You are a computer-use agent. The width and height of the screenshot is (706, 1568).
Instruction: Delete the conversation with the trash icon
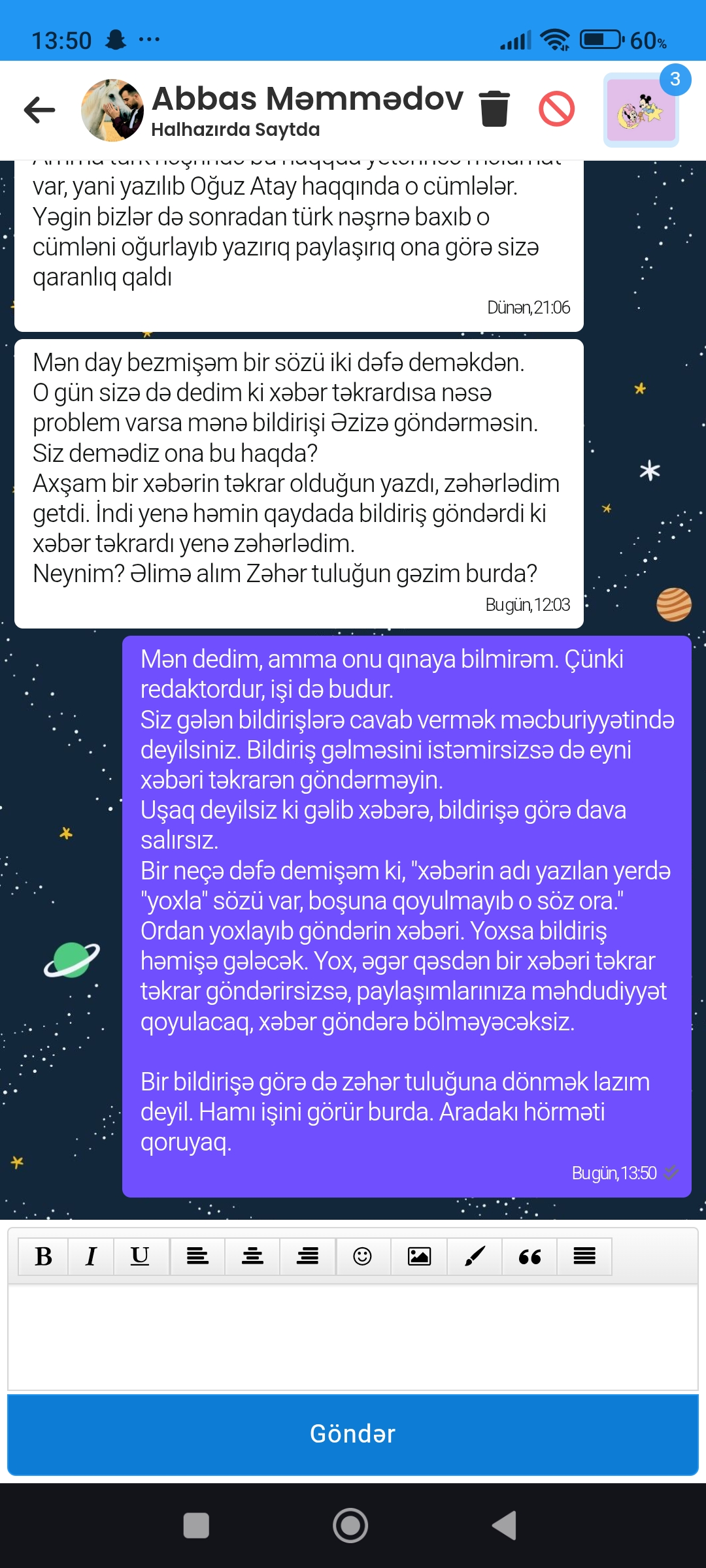(x=494, y=108)
